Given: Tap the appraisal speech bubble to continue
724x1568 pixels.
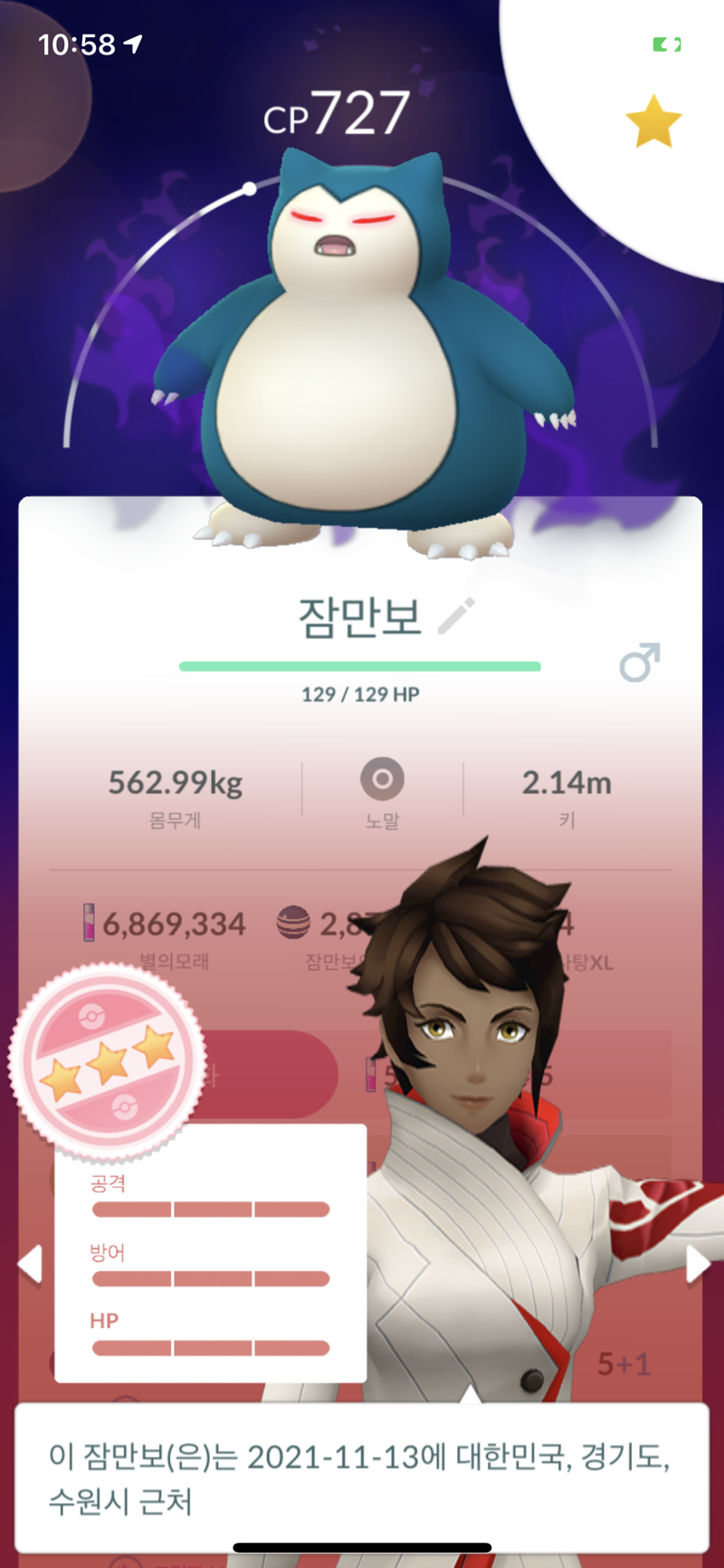Looking at the screenshot, I should [x=362, y=1478].
